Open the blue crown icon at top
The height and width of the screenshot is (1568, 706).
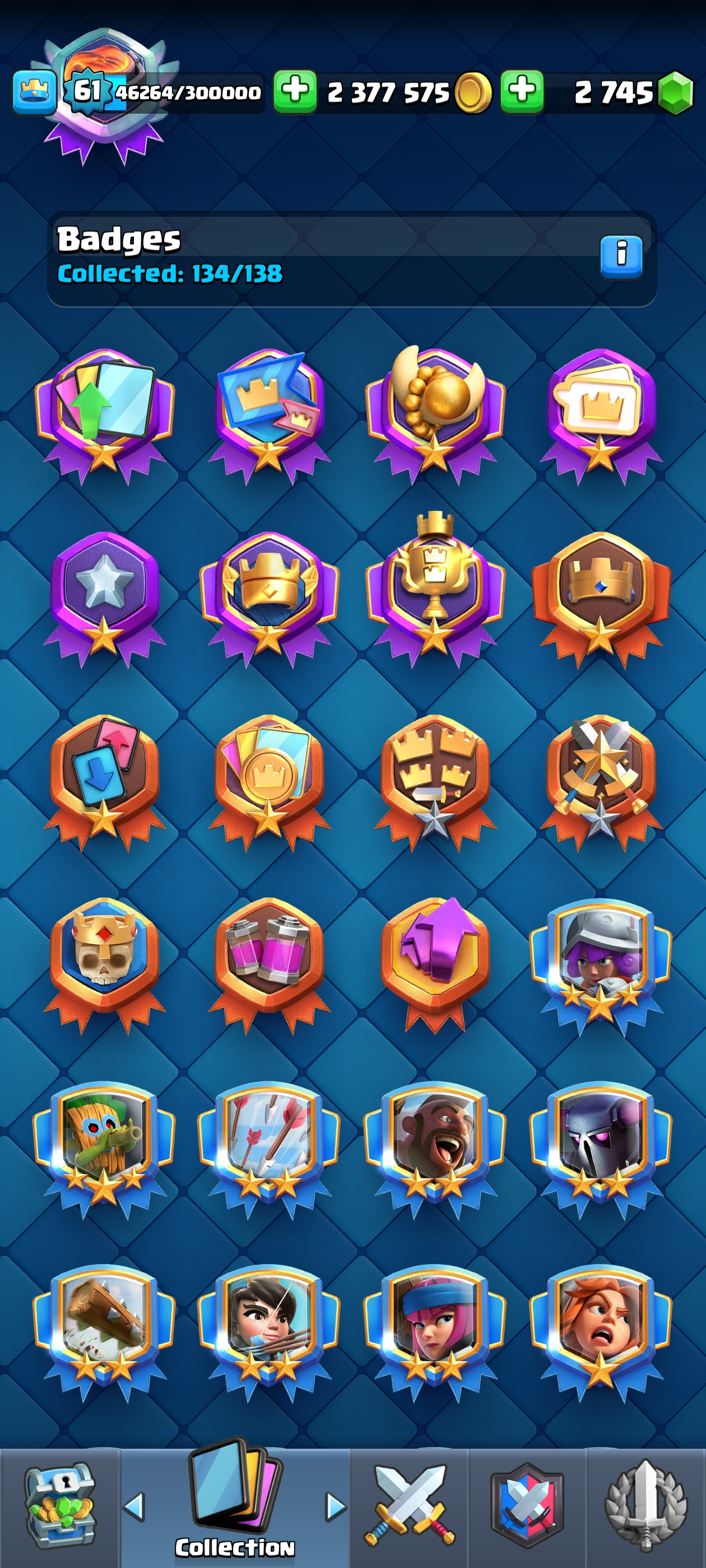click(34, 92)
